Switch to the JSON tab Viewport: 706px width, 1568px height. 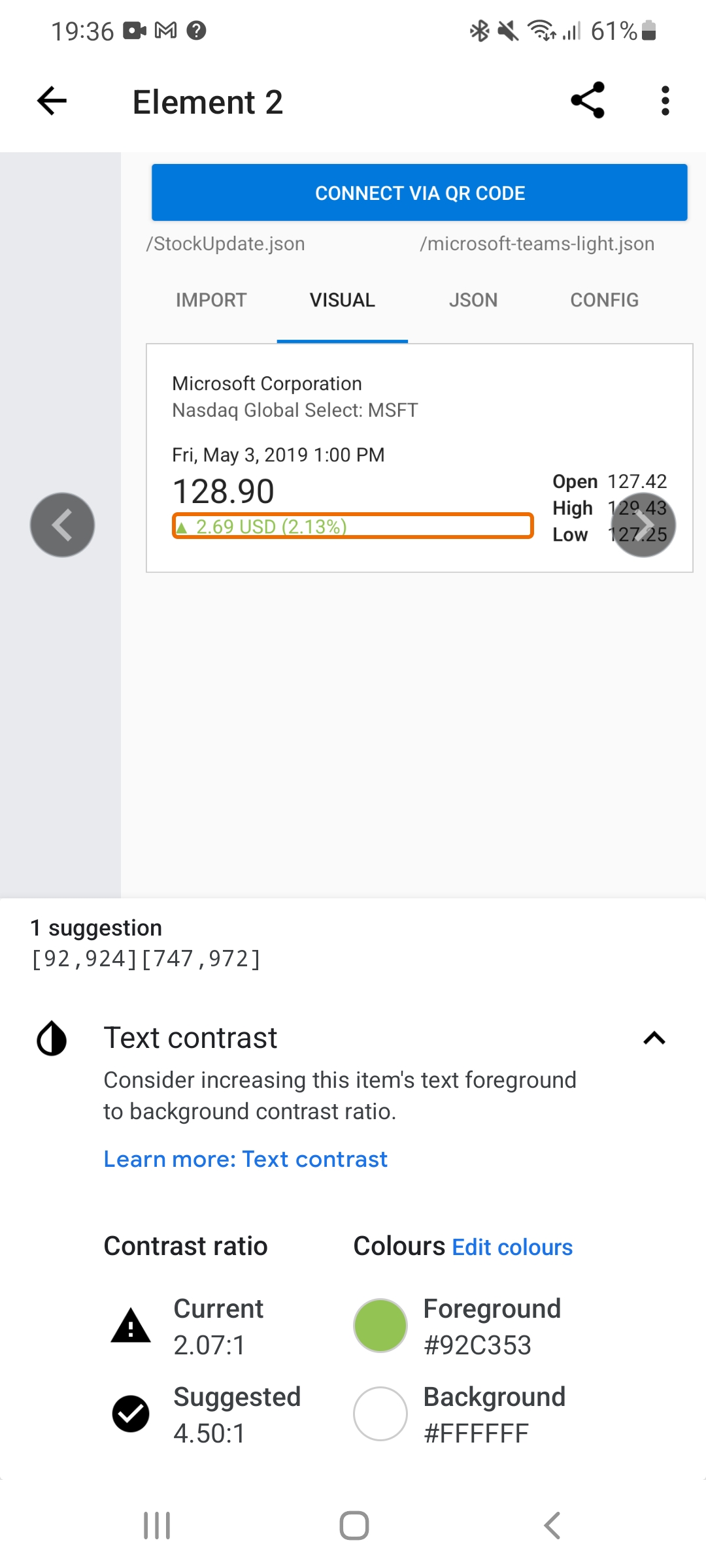click(x=473, y=300)
